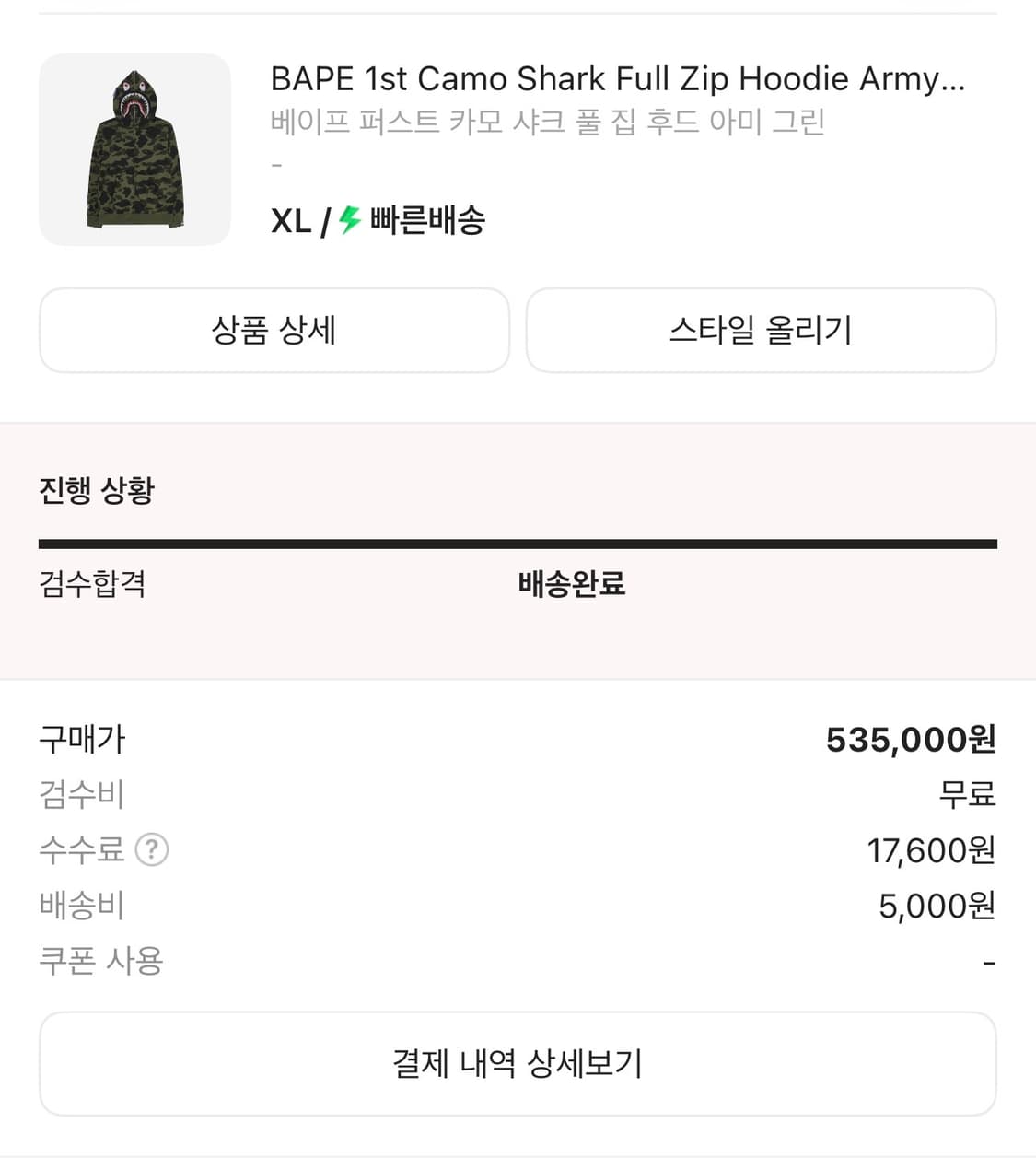1036x1158 pixels.
Task: Click the 검수비 inspection fee row
Action: click(x=81, y=794)
